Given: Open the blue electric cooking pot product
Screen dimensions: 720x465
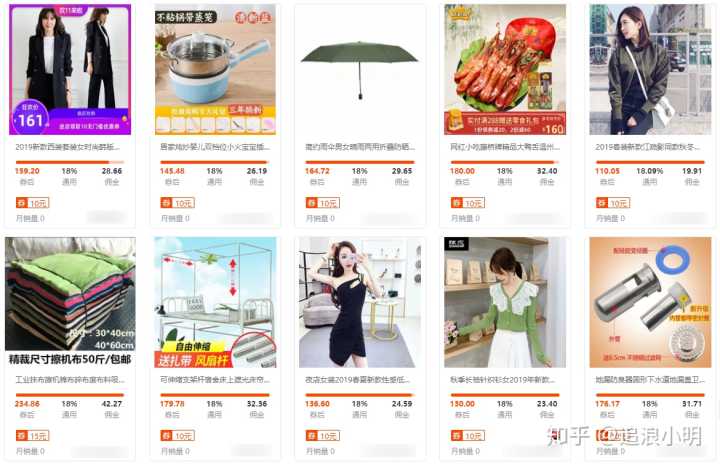Looking at the screenshot, I should [214, 70].
